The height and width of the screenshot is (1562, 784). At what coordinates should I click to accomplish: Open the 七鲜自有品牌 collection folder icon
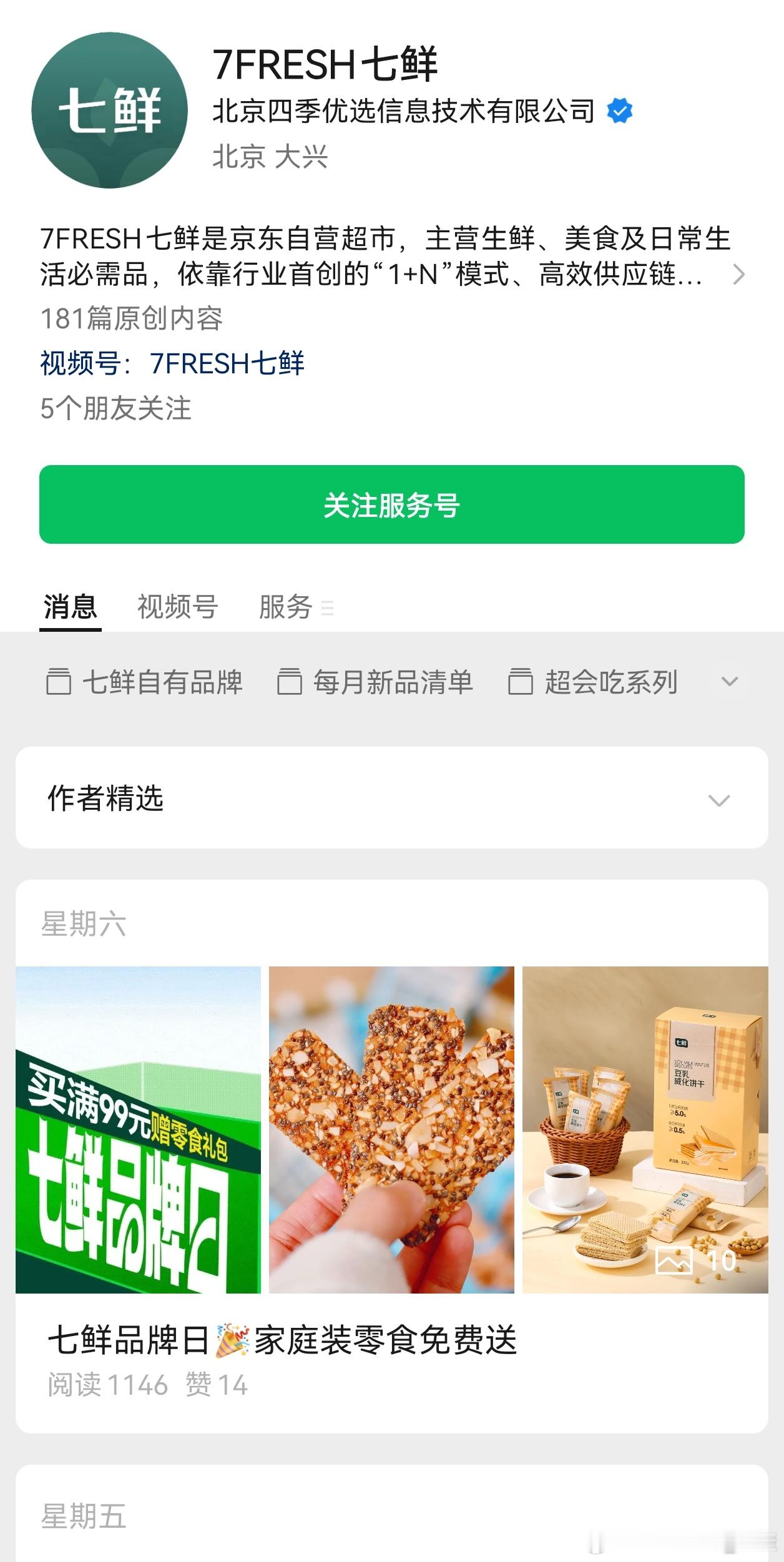pos(58,682)
